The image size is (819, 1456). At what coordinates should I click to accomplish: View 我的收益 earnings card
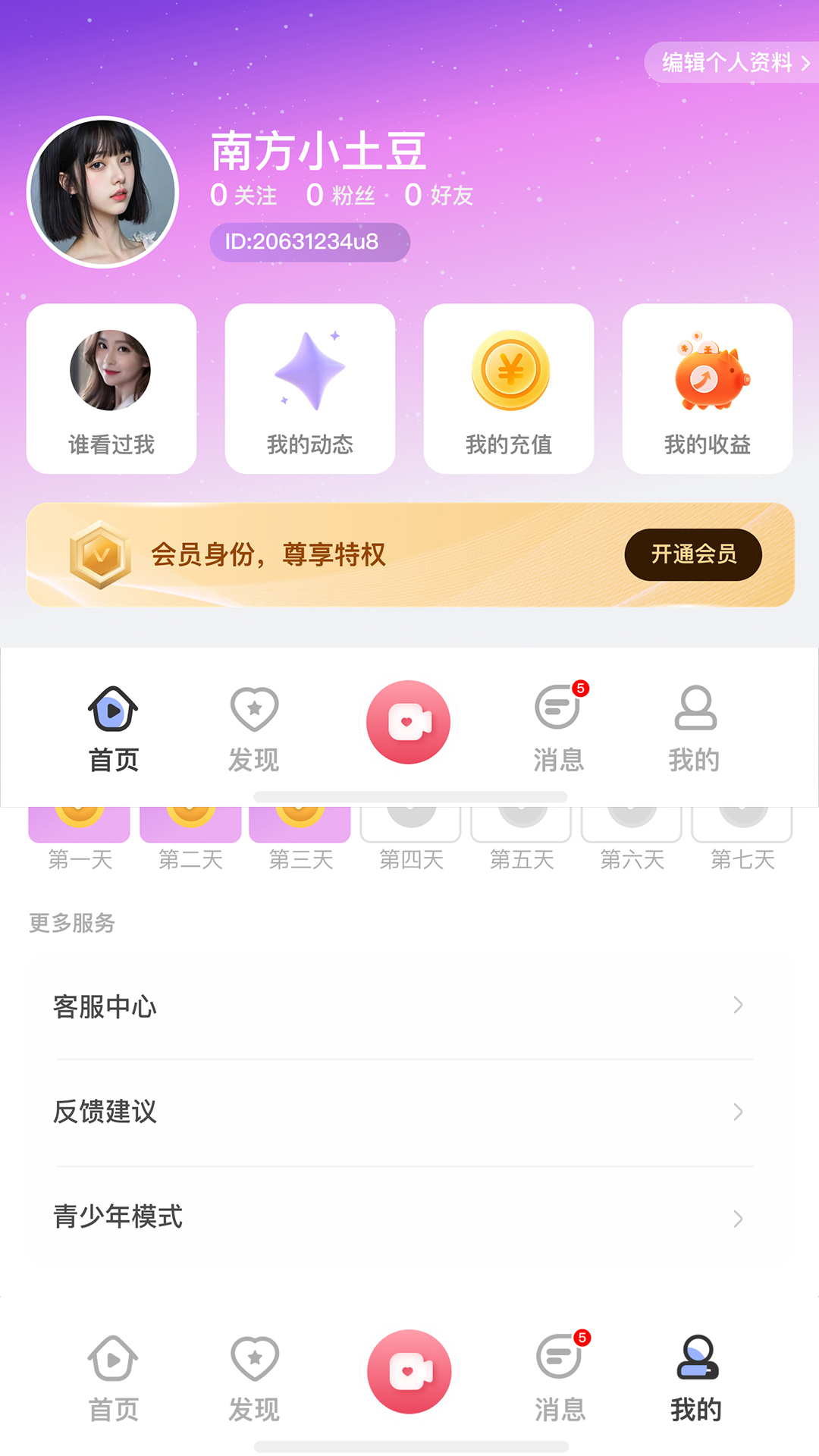[708, 389]
